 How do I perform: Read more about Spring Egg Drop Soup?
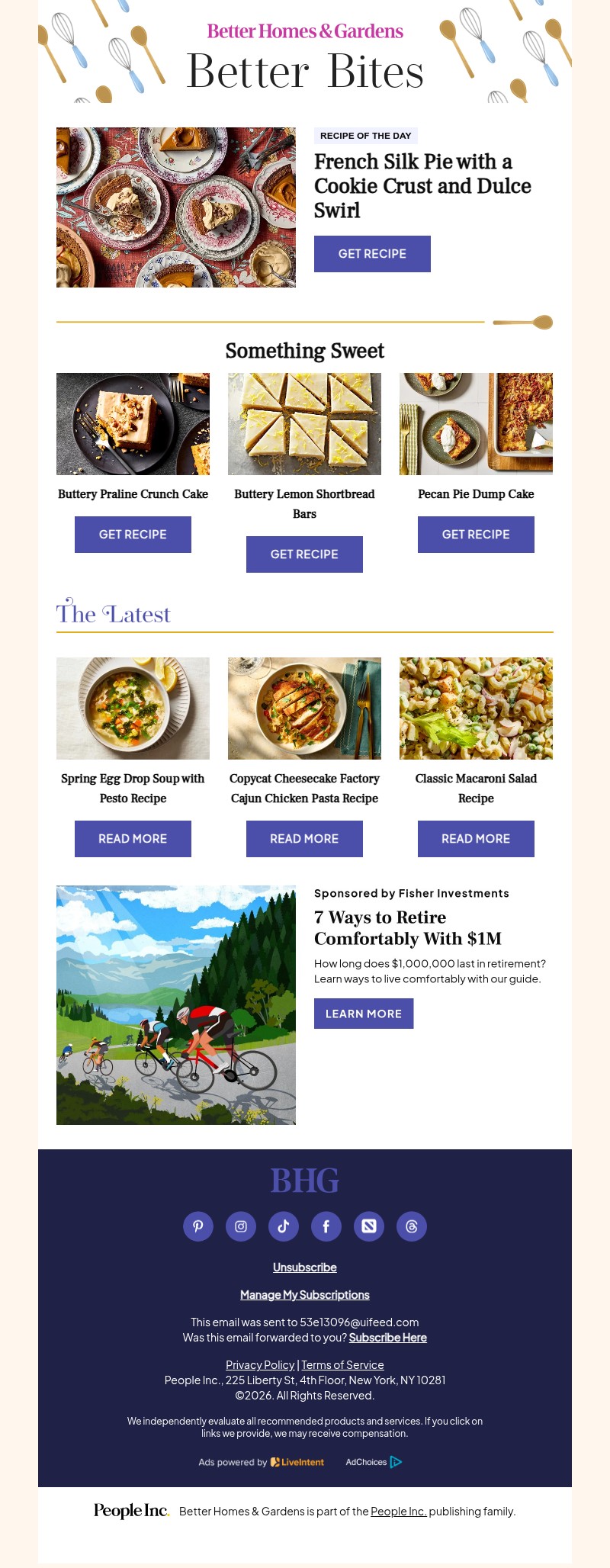[x=133, y=838]
